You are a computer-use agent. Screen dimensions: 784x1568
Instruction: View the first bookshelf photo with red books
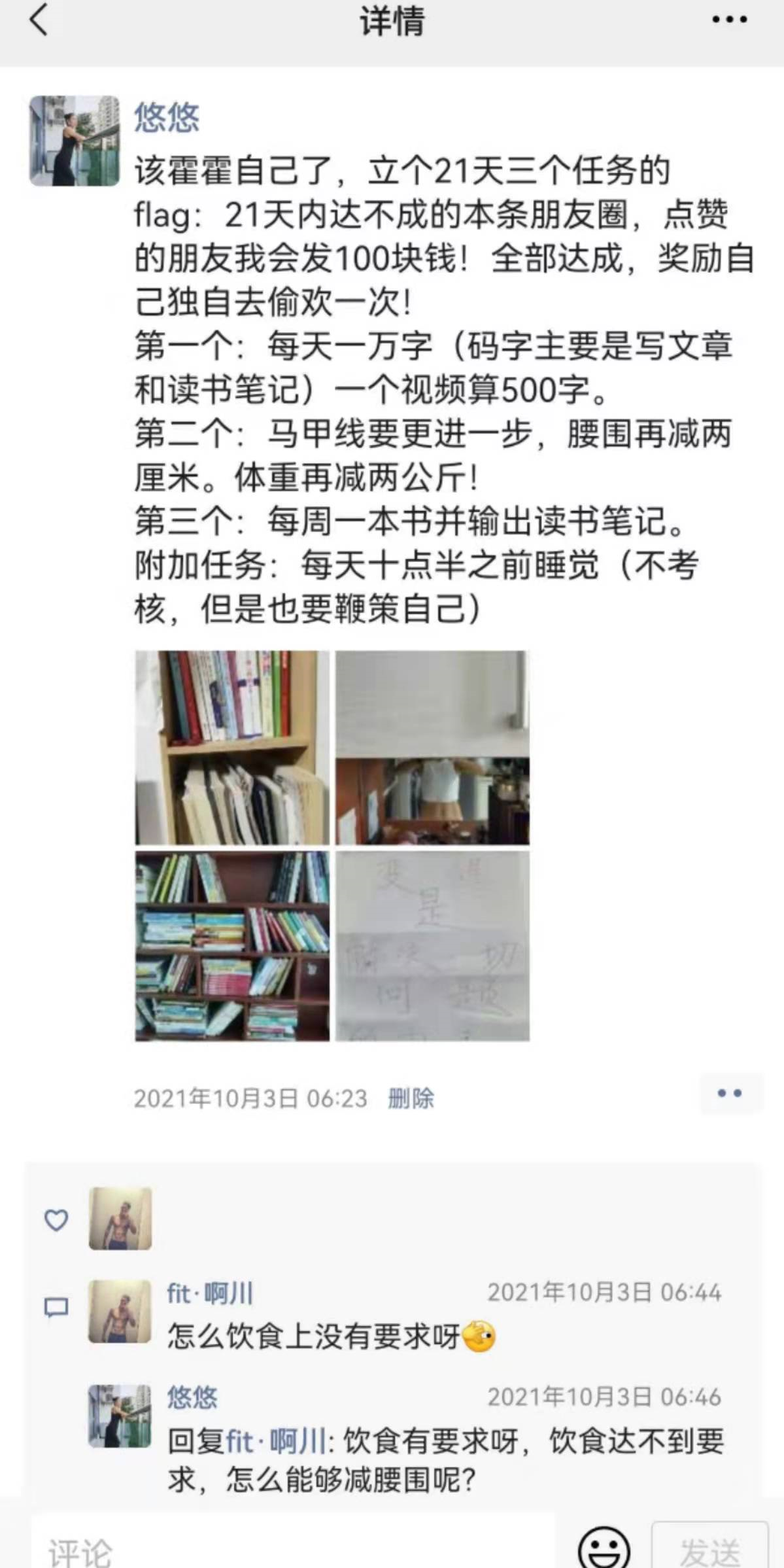tap(232, 747)
